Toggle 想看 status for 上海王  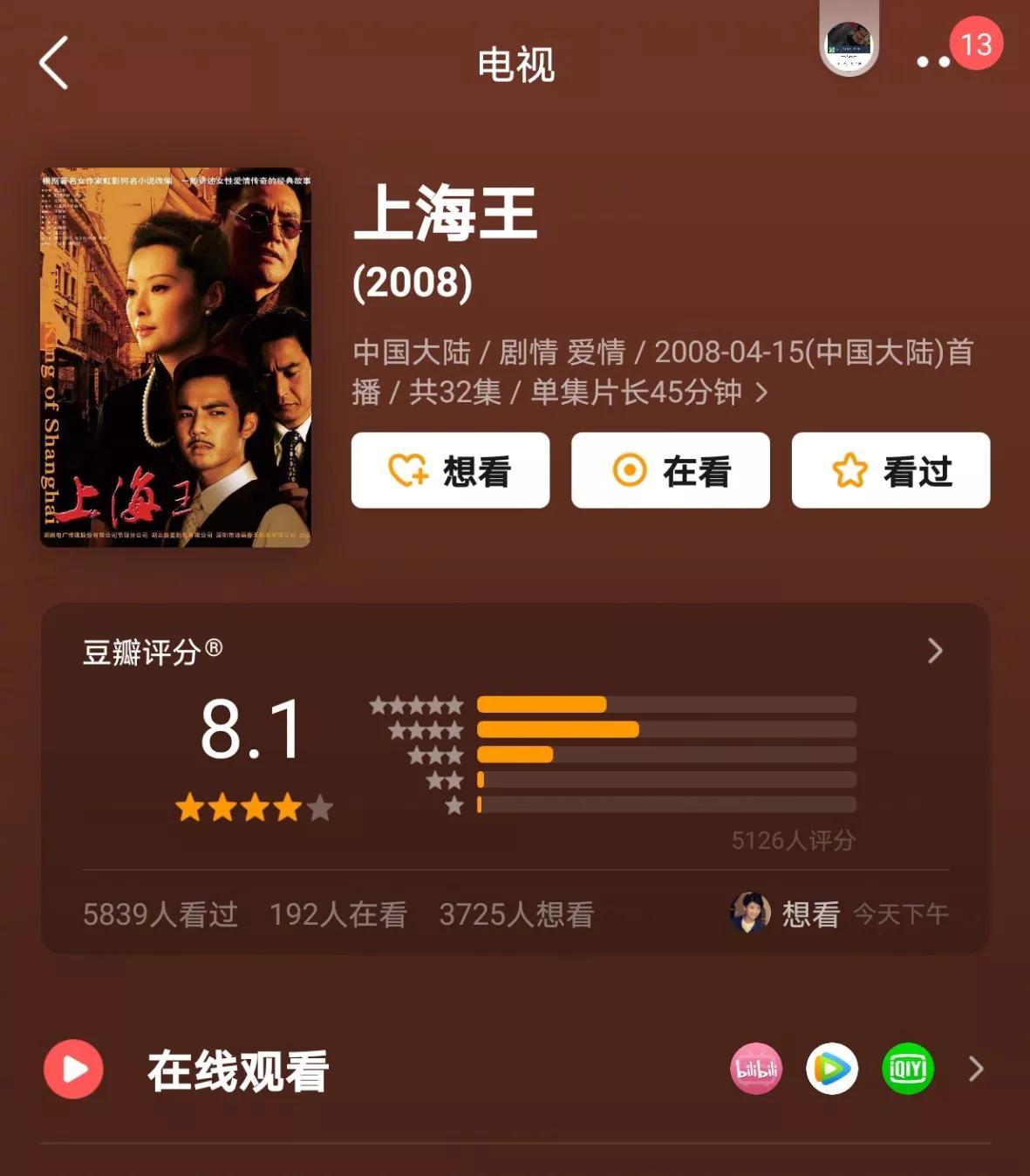[449, 470]
